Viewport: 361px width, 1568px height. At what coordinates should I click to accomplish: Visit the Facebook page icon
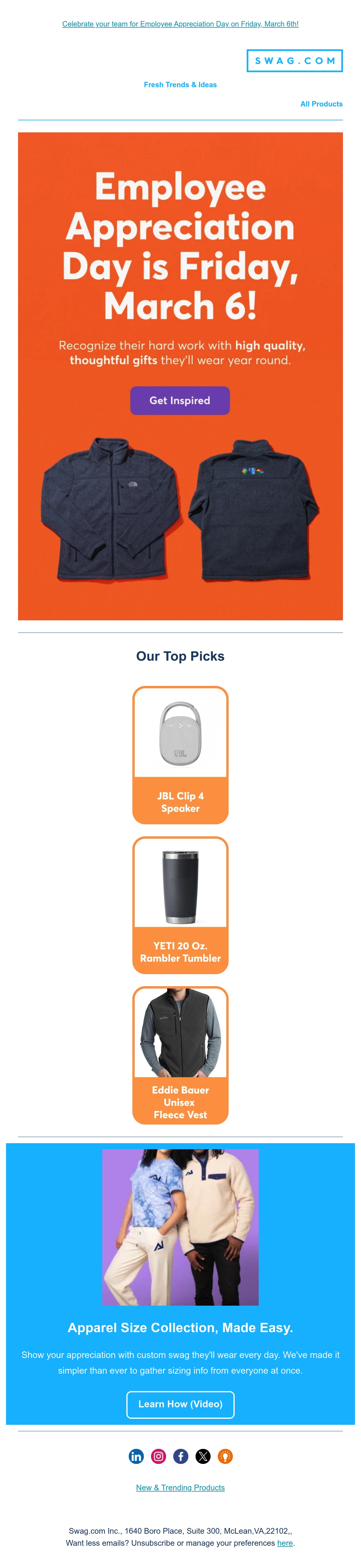[181, 1456]
